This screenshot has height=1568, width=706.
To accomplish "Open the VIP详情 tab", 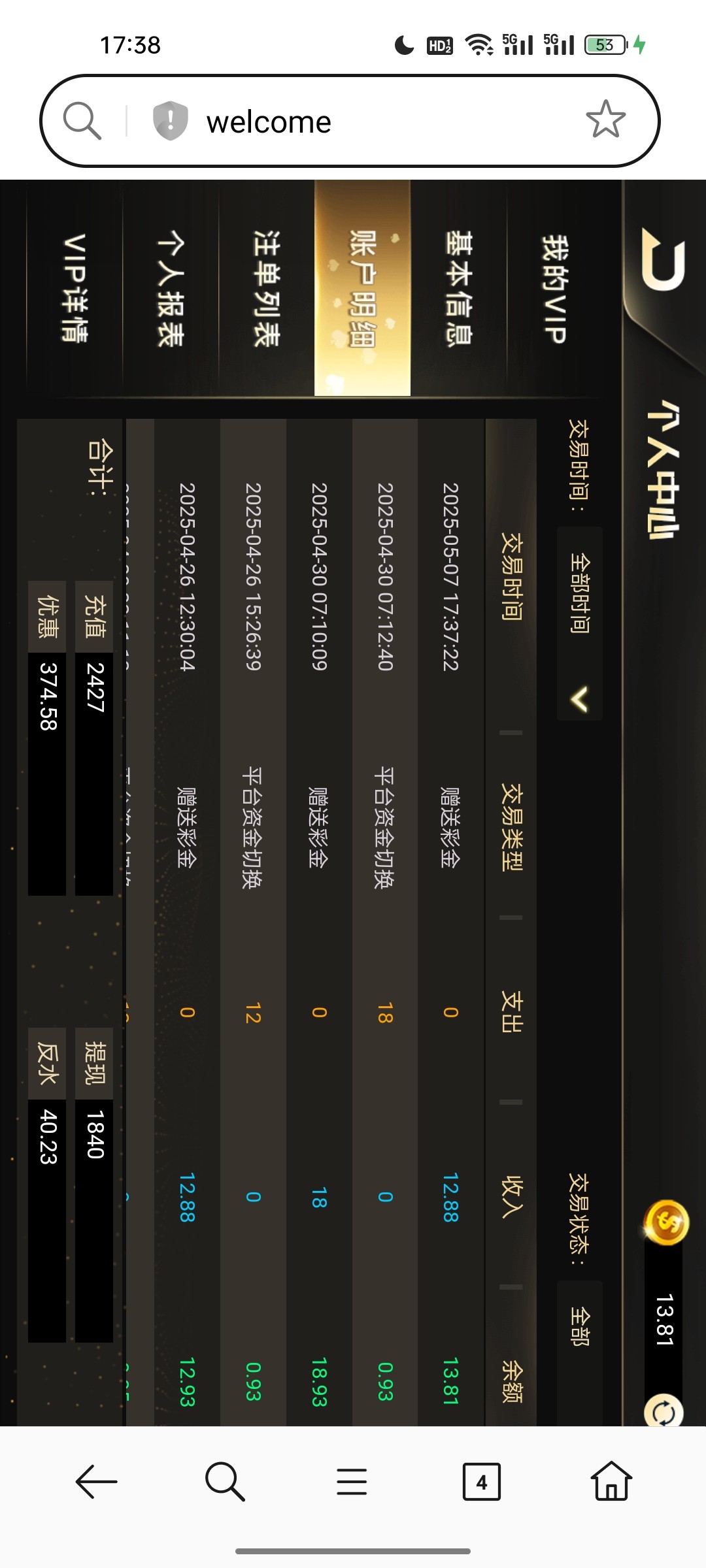I will 74,287.
